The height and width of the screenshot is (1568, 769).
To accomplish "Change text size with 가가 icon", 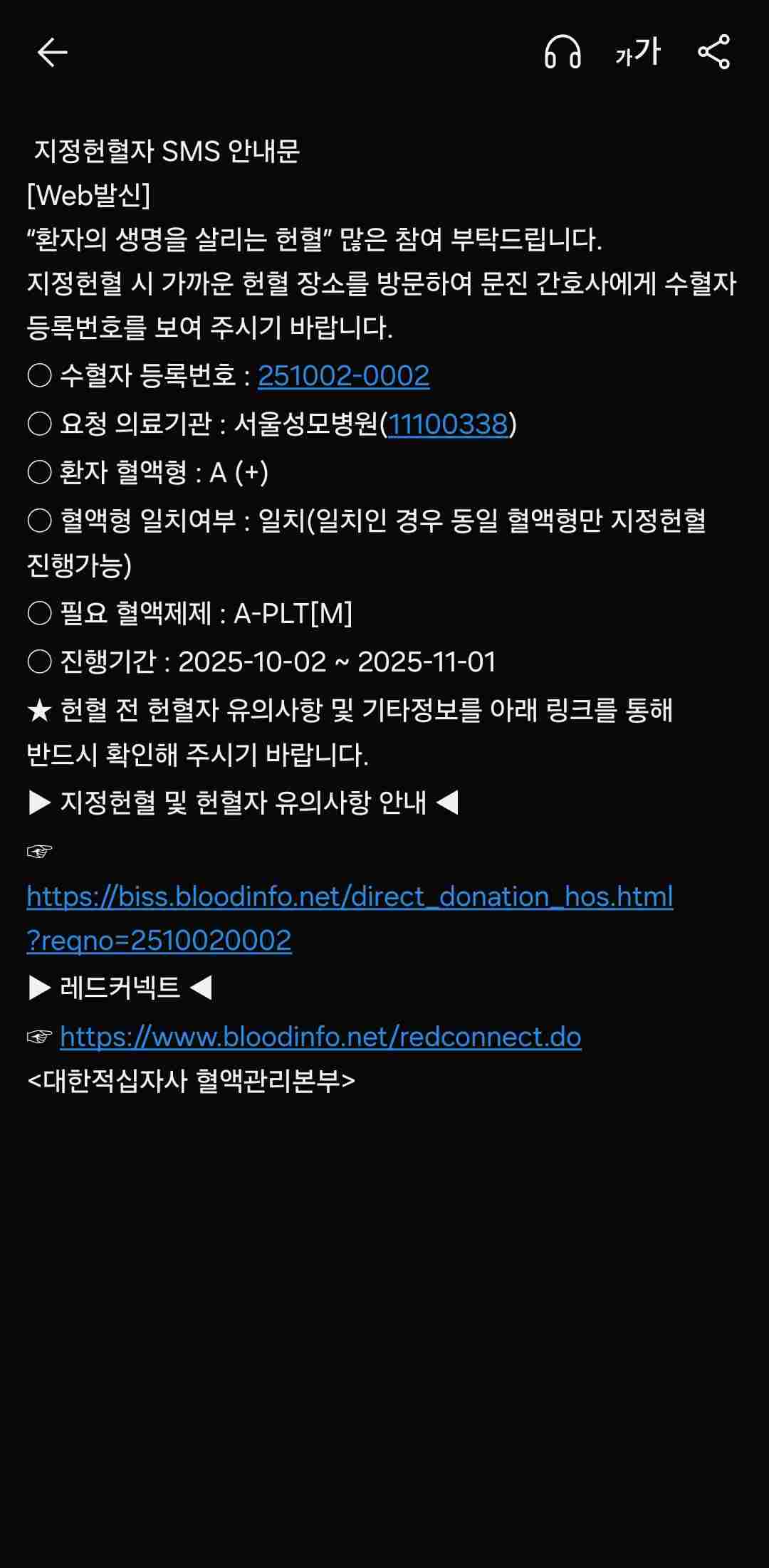I will pyautogui.click(x=638, y=52).
